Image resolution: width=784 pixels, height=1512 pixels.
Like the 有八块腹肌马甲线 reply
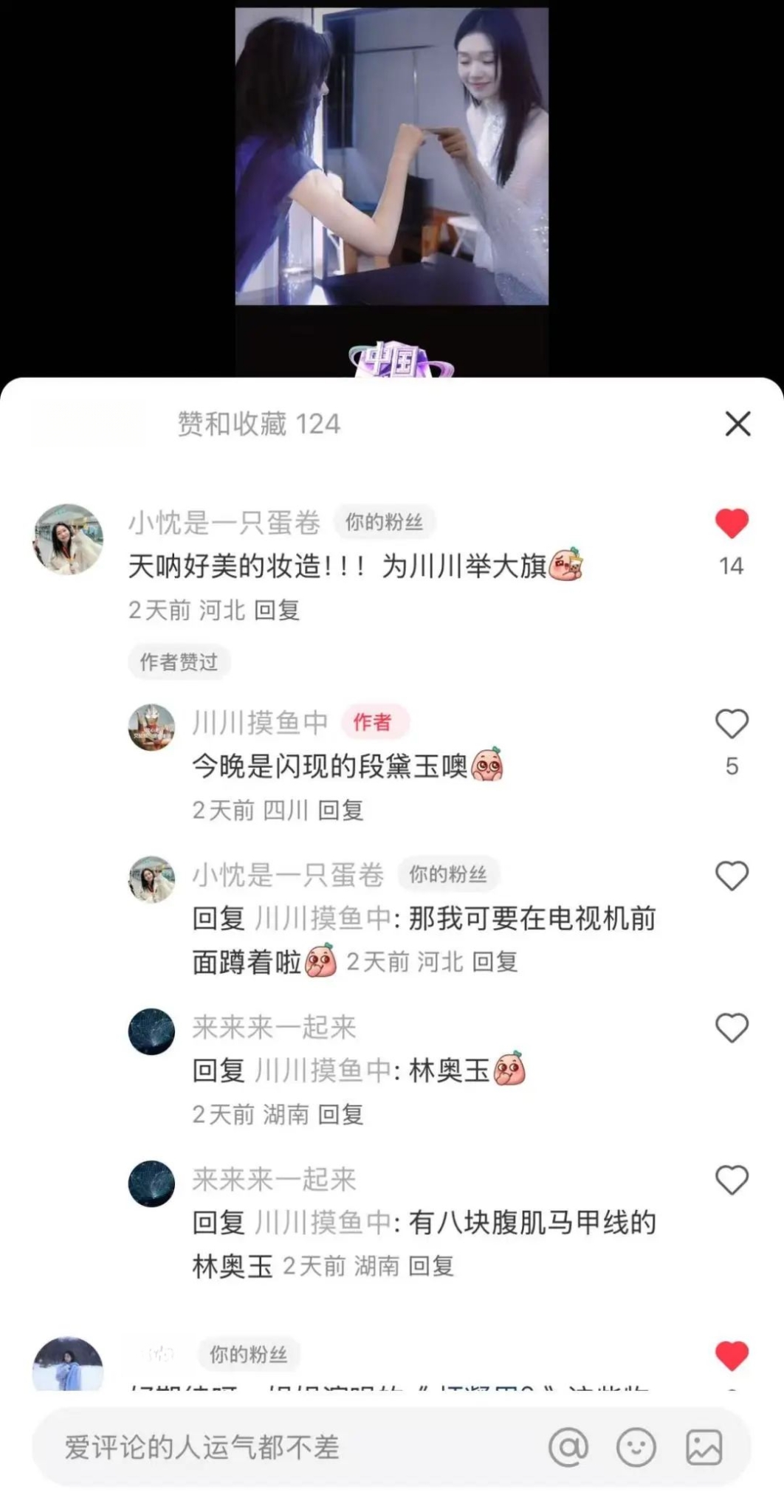[x=732, y=1181]
